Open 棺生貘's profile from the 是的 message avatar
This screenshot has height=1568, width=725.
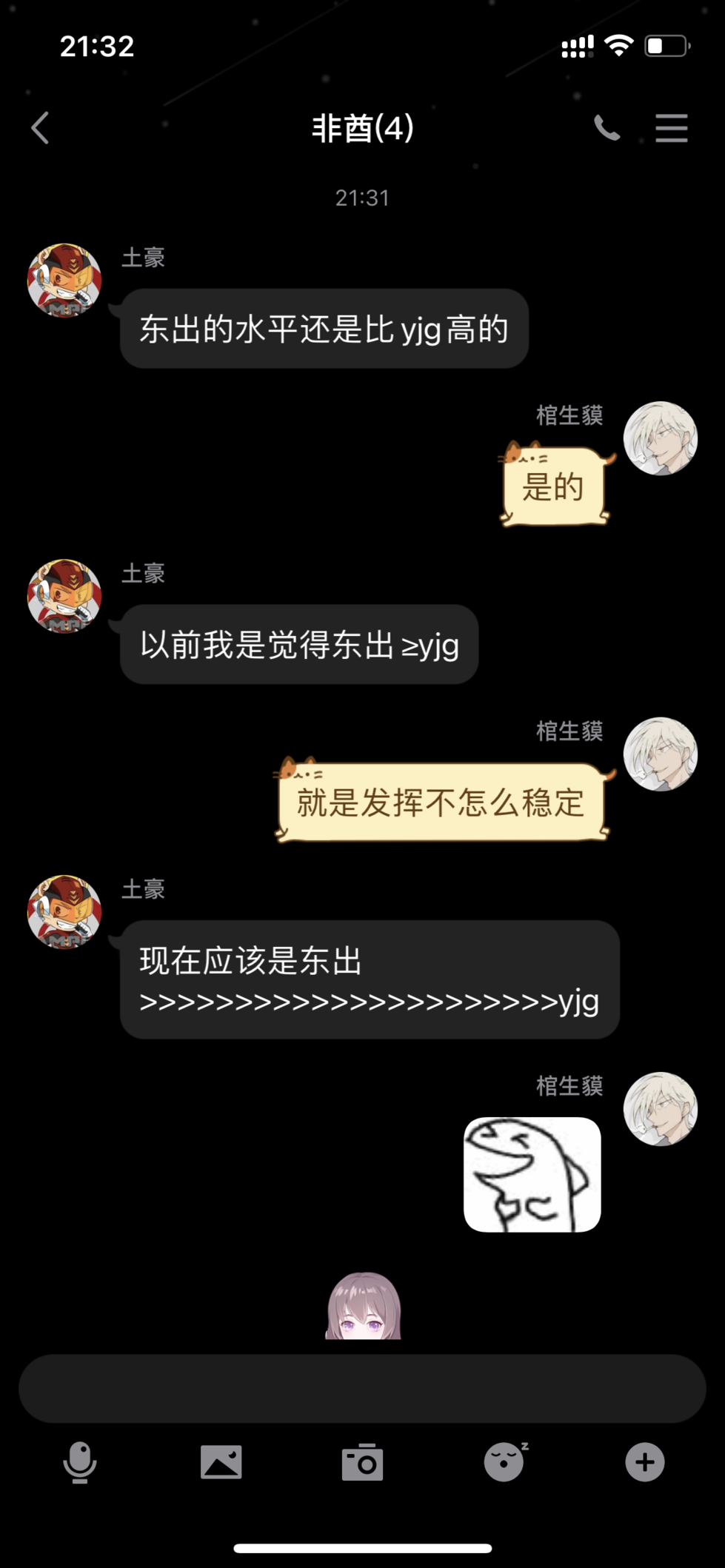pyautogui.click(x=660, y=438)
